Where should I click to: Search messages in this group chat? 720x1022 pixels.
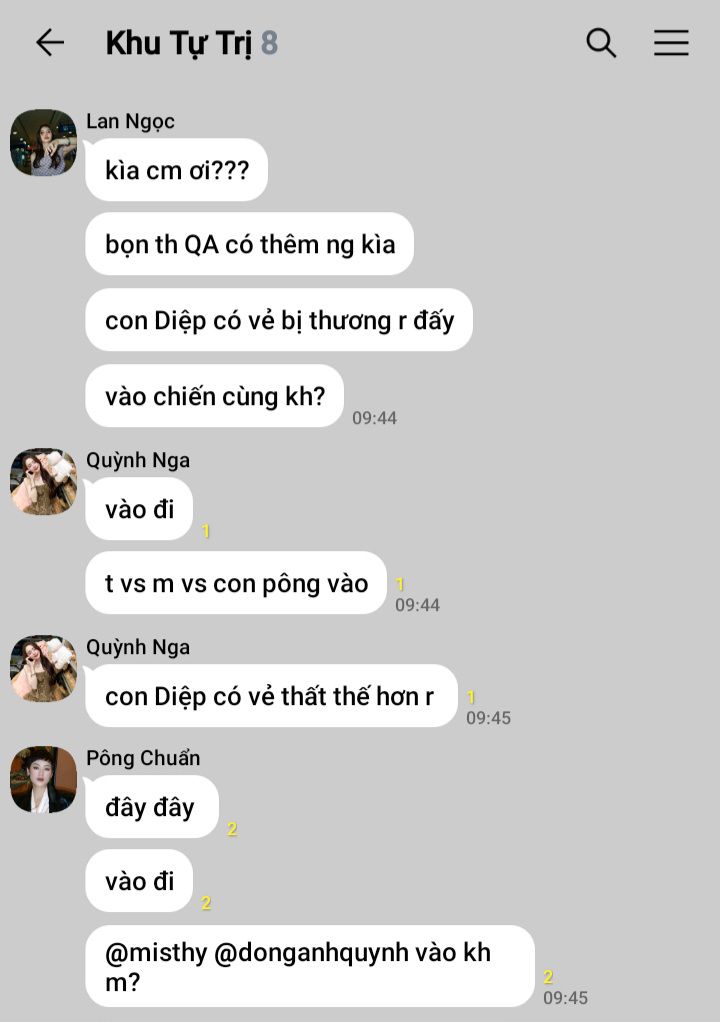601,42
